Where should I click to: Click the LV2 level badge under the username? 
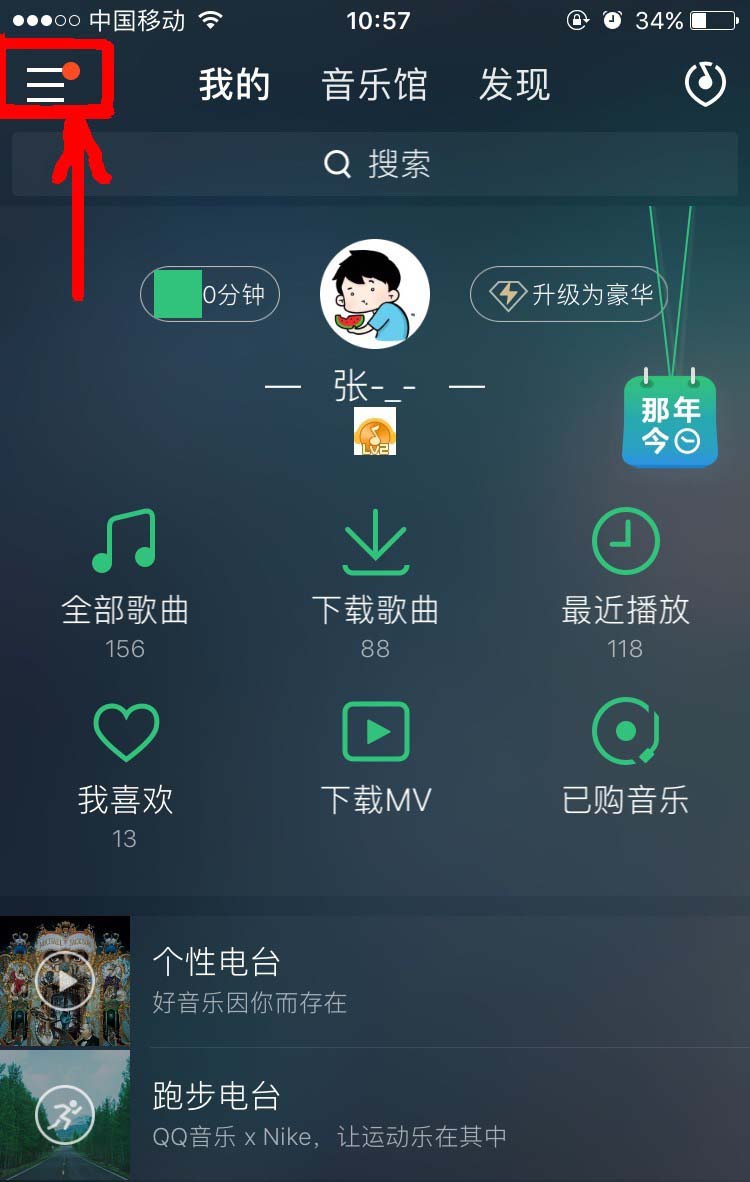375,434
